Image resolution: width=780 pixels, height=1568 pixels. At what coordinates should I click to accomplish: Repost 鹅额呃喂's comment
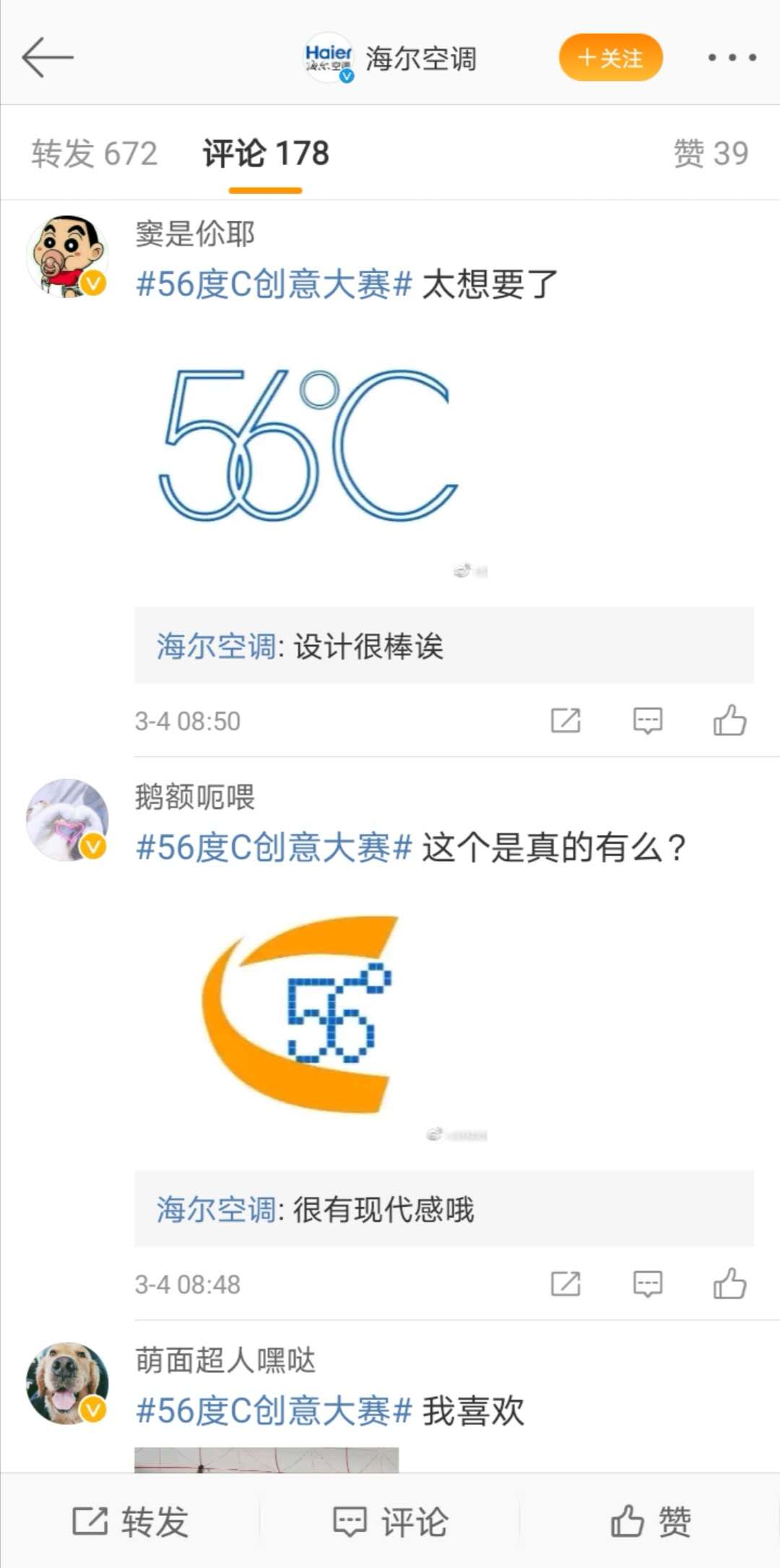pyautogui.click(x=565, y=1284)
